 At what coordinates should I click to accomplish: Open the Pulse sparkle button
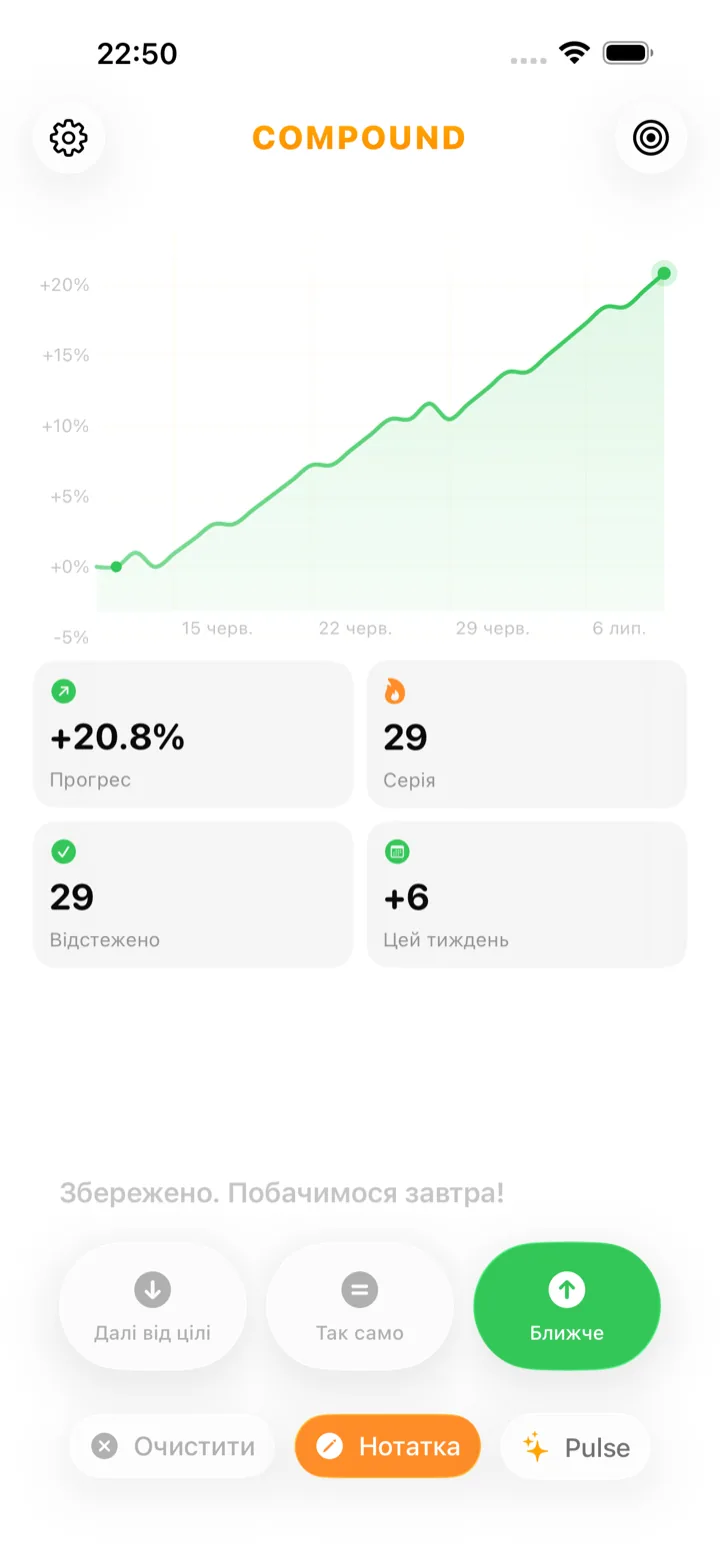pyautogui.click(x=575, y=1446)
